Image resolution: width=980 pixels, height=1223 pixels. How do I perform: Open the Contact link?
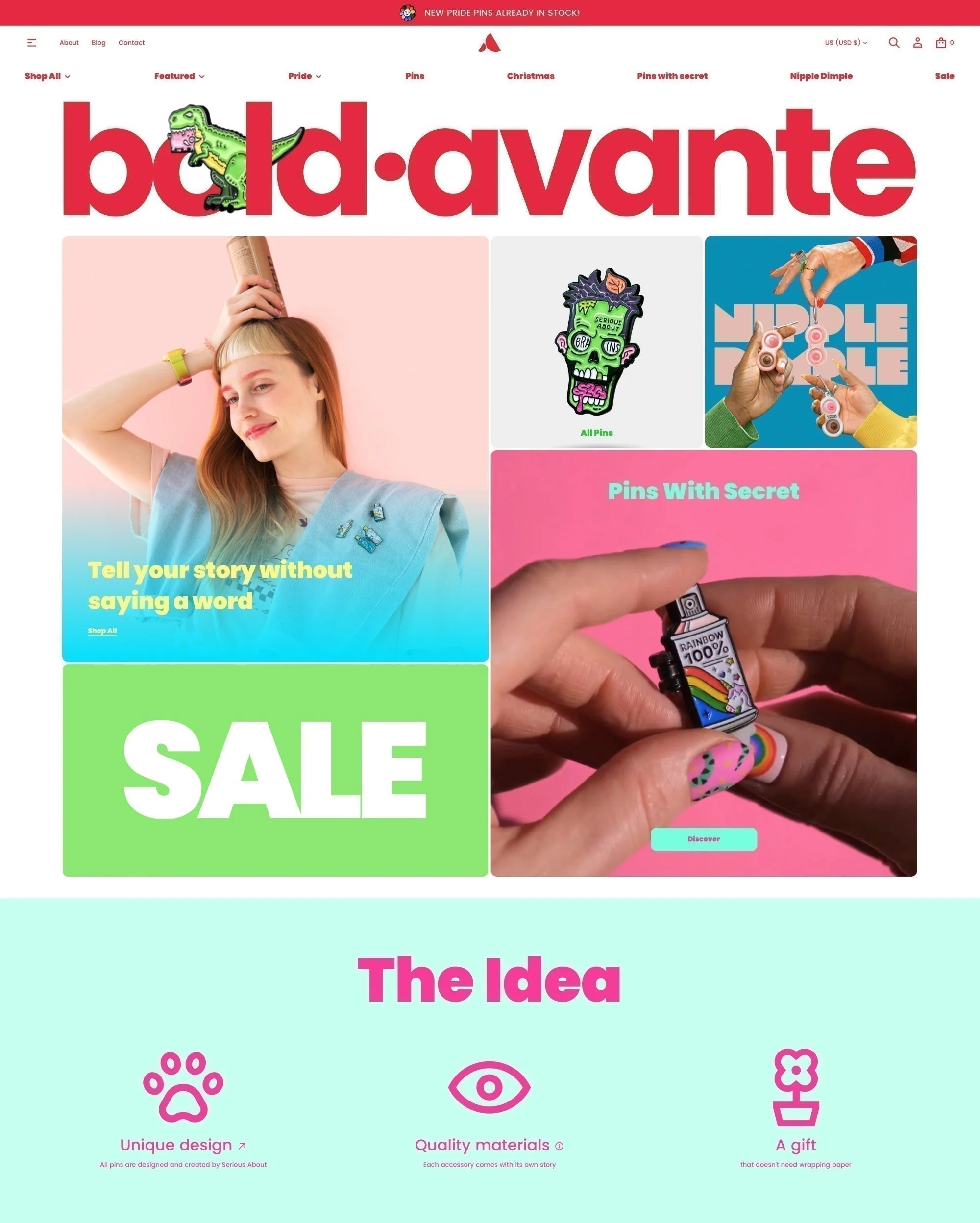132,43
